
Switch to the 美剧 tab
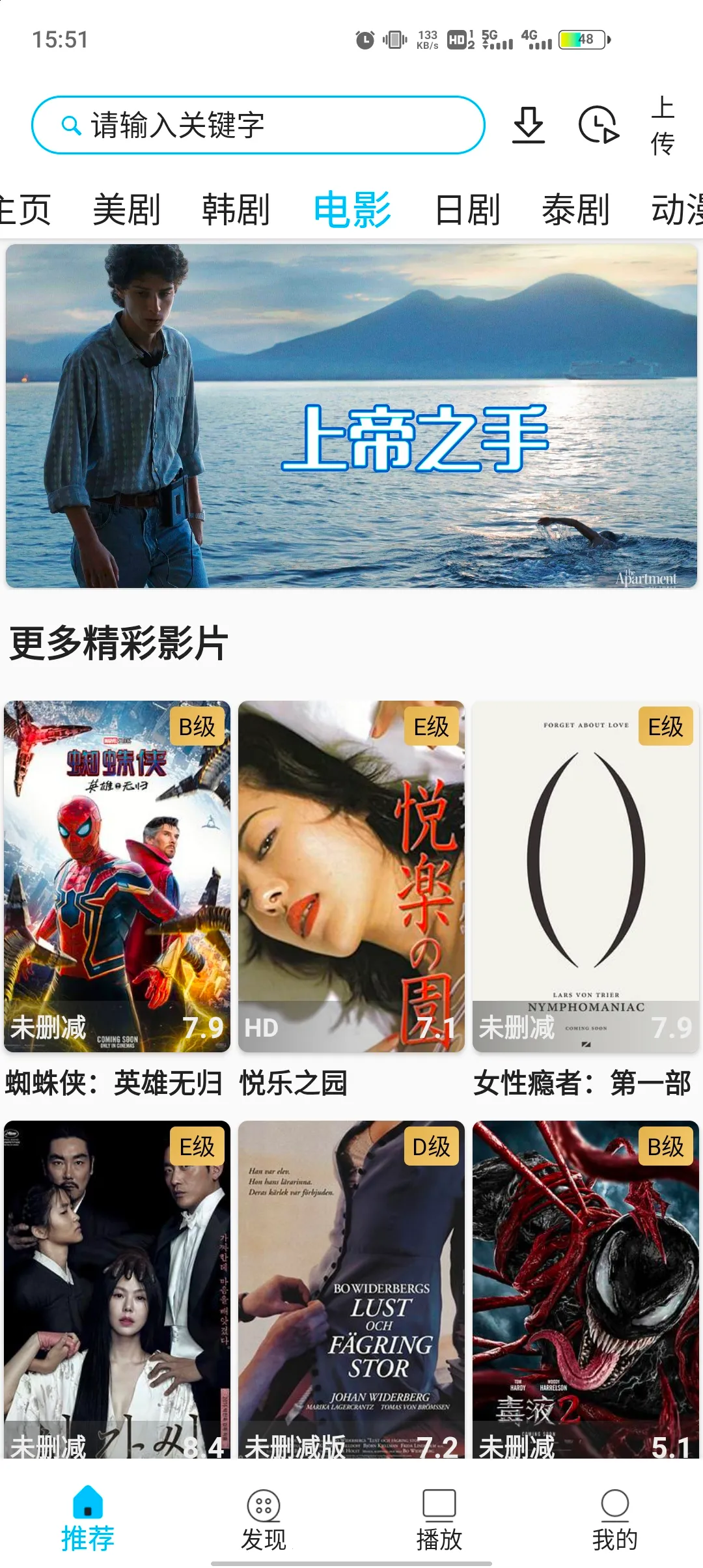click(x=126, y=210)
